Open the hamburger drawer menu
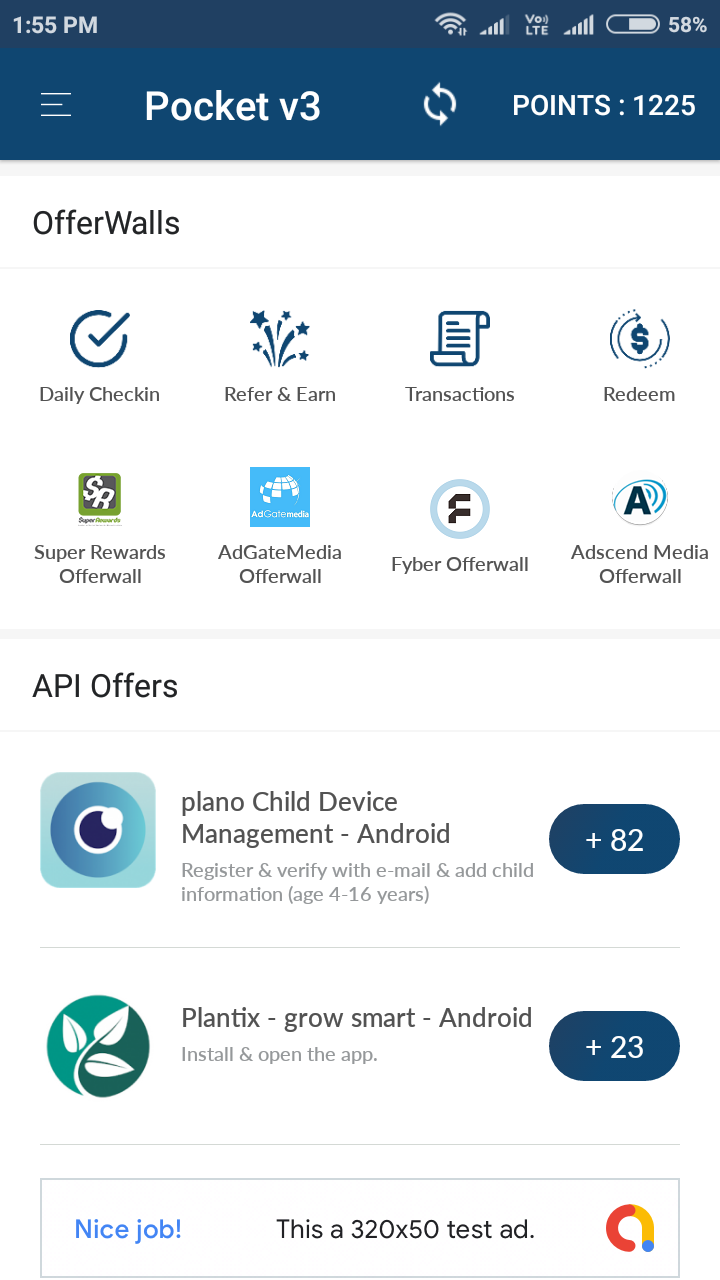 pyautogui.click(x=56, y=105)
